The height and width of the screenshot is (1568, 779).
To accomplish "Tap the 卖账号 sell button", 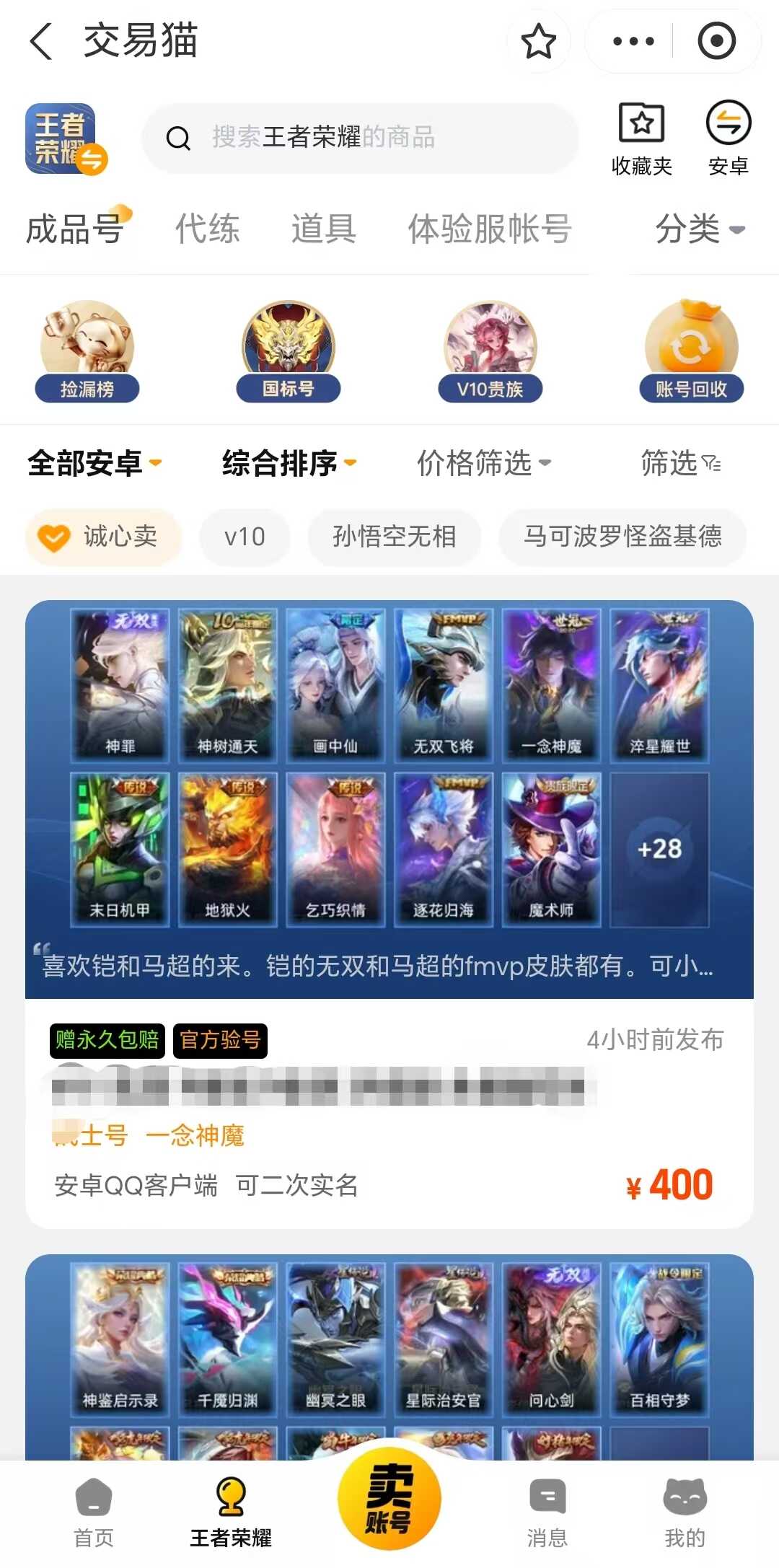I will 389,1498.
